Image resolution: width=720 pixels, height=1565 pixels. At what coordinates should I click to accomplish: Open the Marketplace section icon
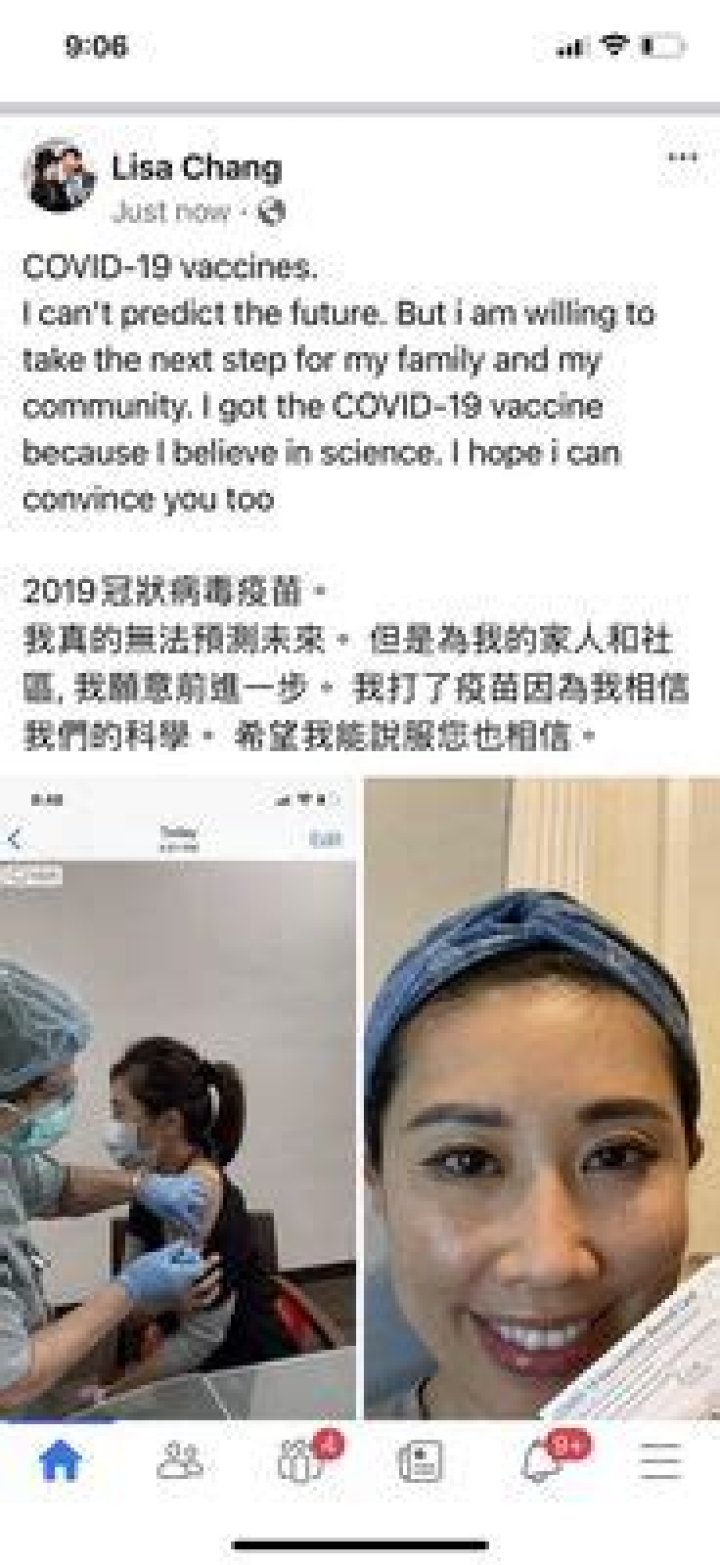418,1462
